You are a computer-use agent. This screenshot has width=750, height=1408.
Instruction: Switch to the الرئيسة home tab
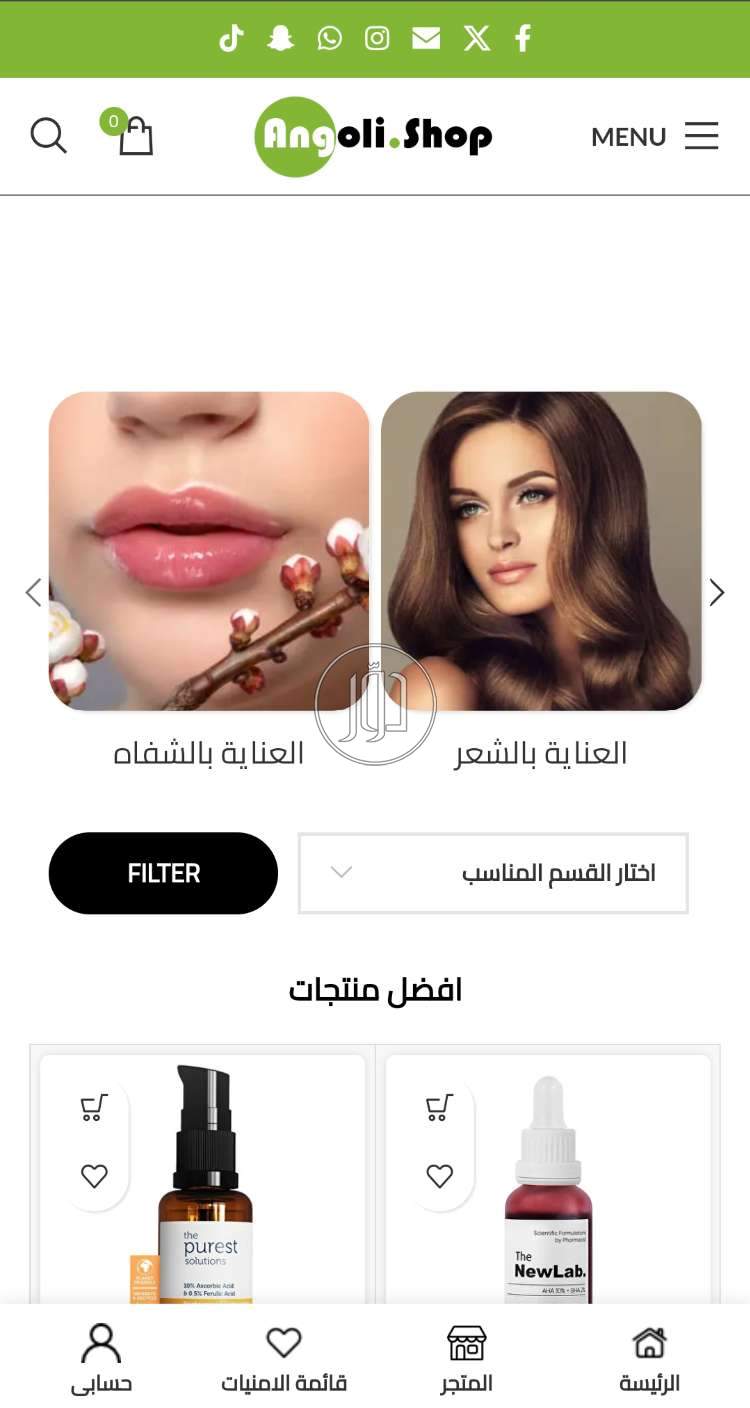pyautogui.click(x=650, y=1355)
